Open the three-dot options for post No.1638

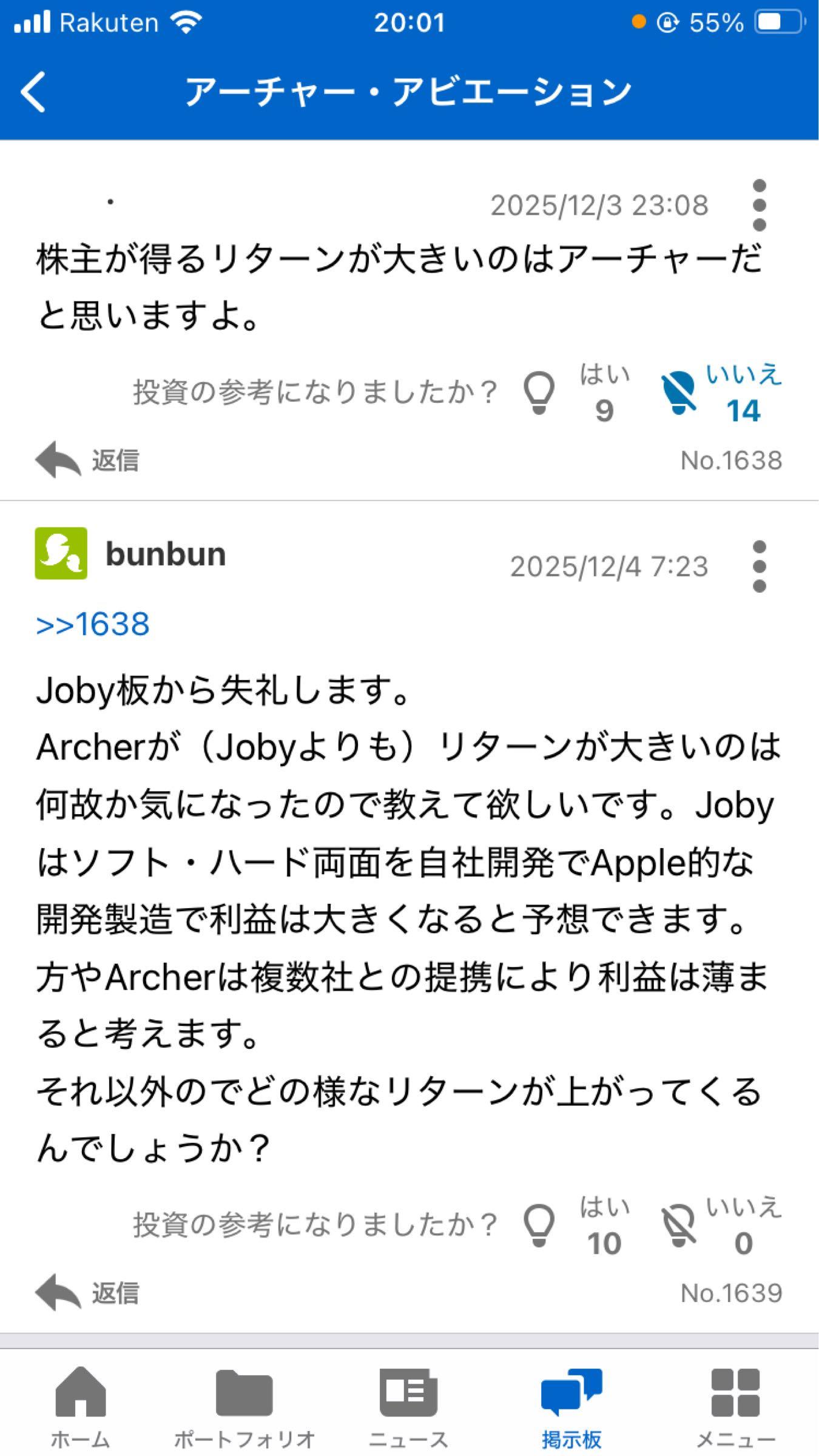(760, 205)
